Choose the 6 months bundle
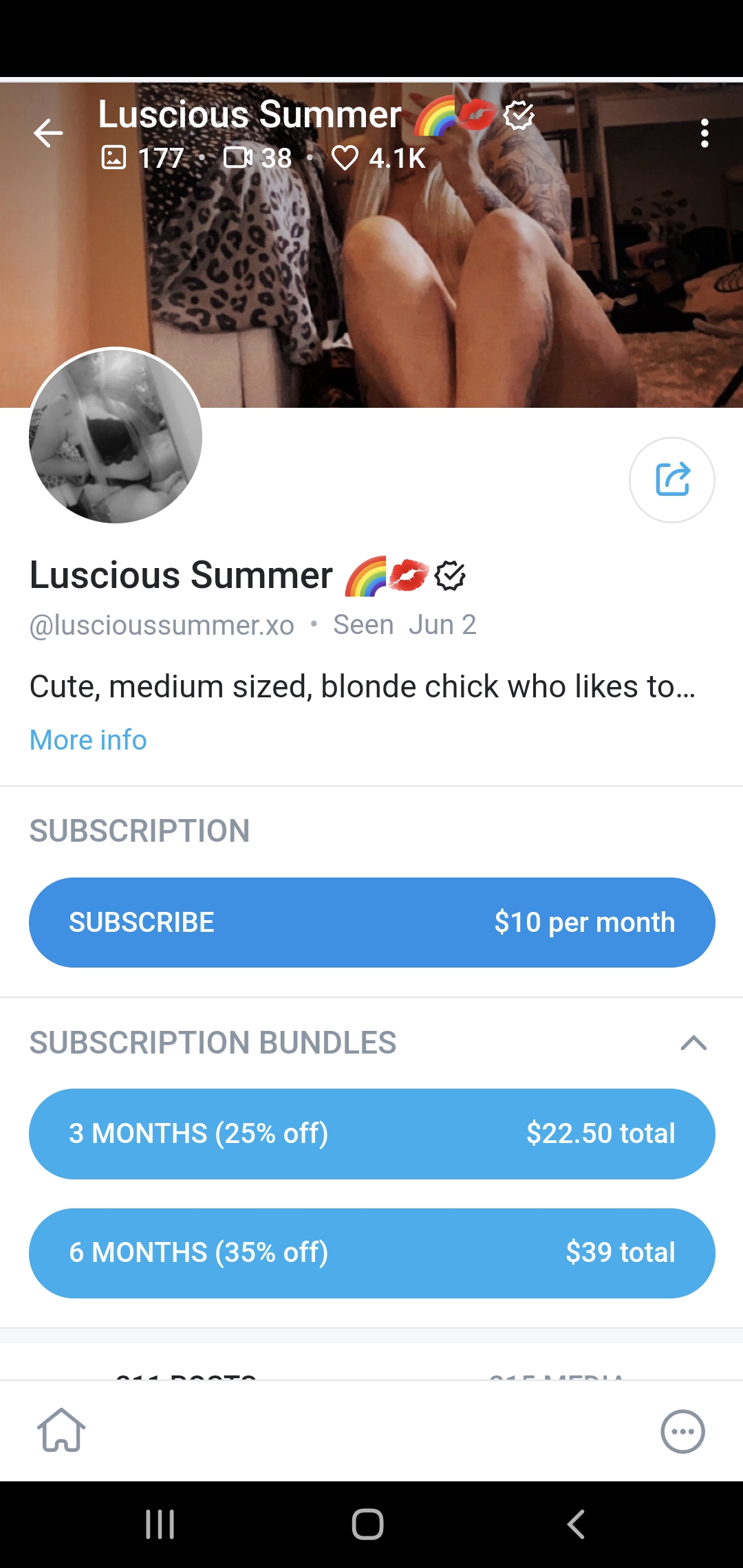The height and width of the screenshot is (1568, 743). [x=371, y=1252]
